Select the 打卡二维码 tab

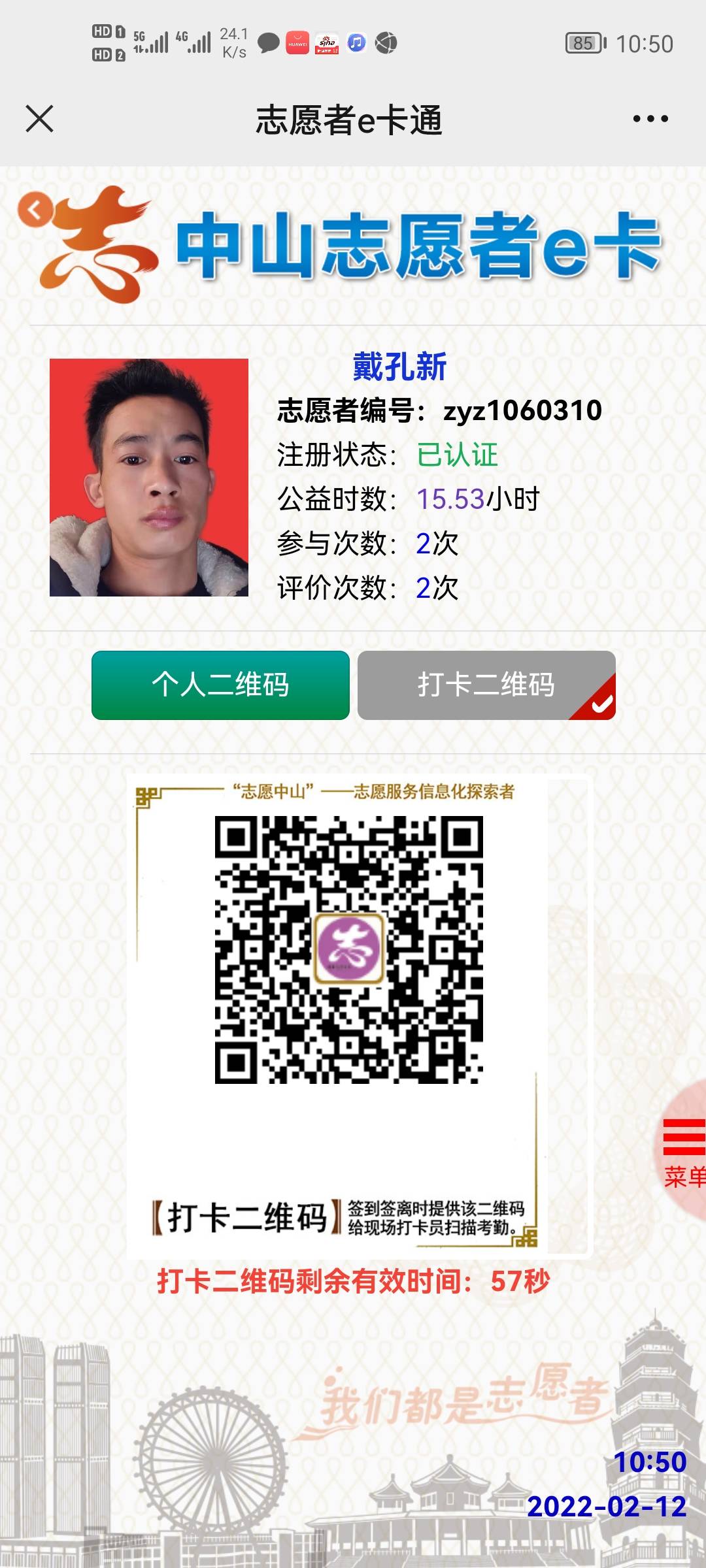click(486, 685)
